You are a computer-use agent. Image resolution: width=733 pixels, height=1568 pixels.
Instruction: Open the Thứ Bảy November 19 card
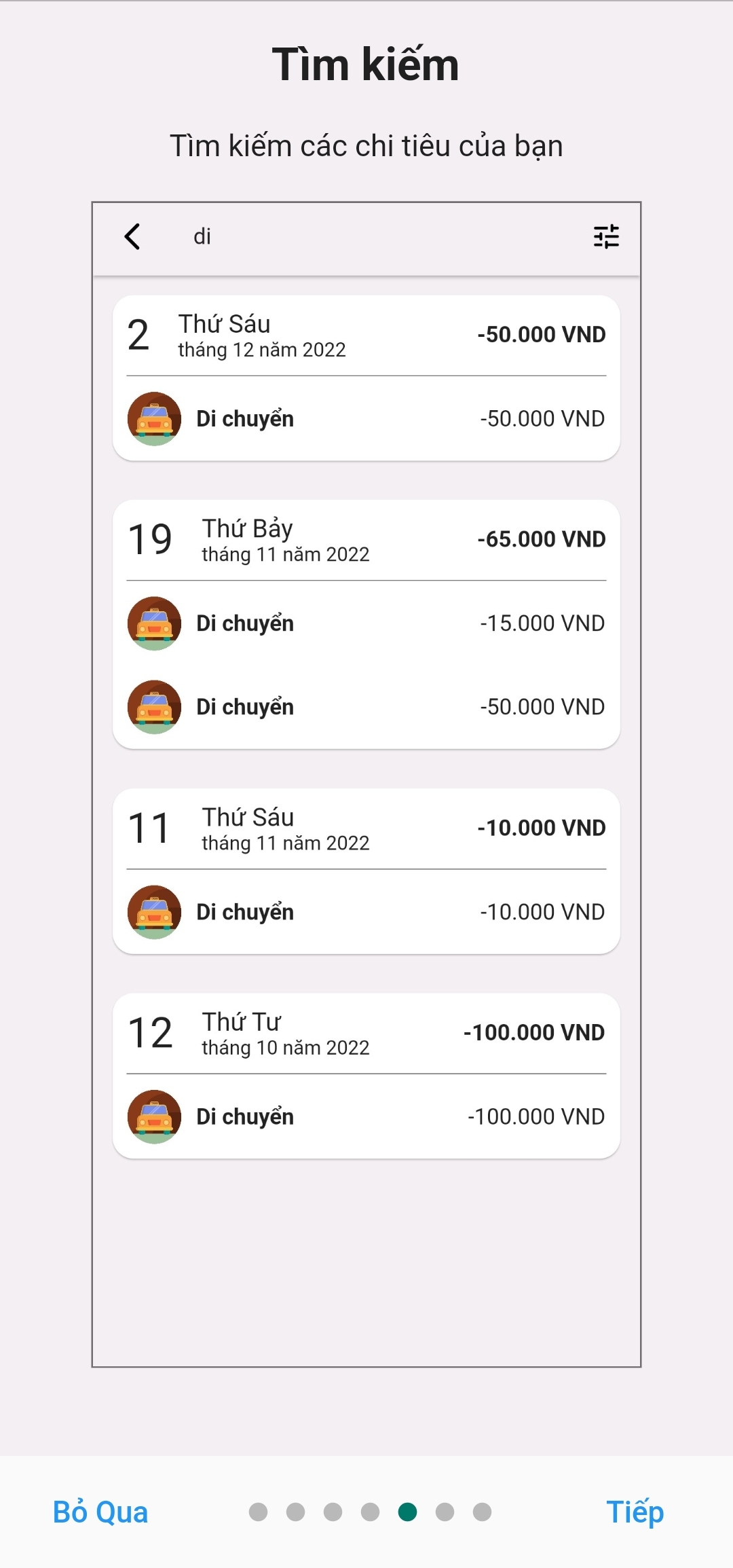click(366, 540)
